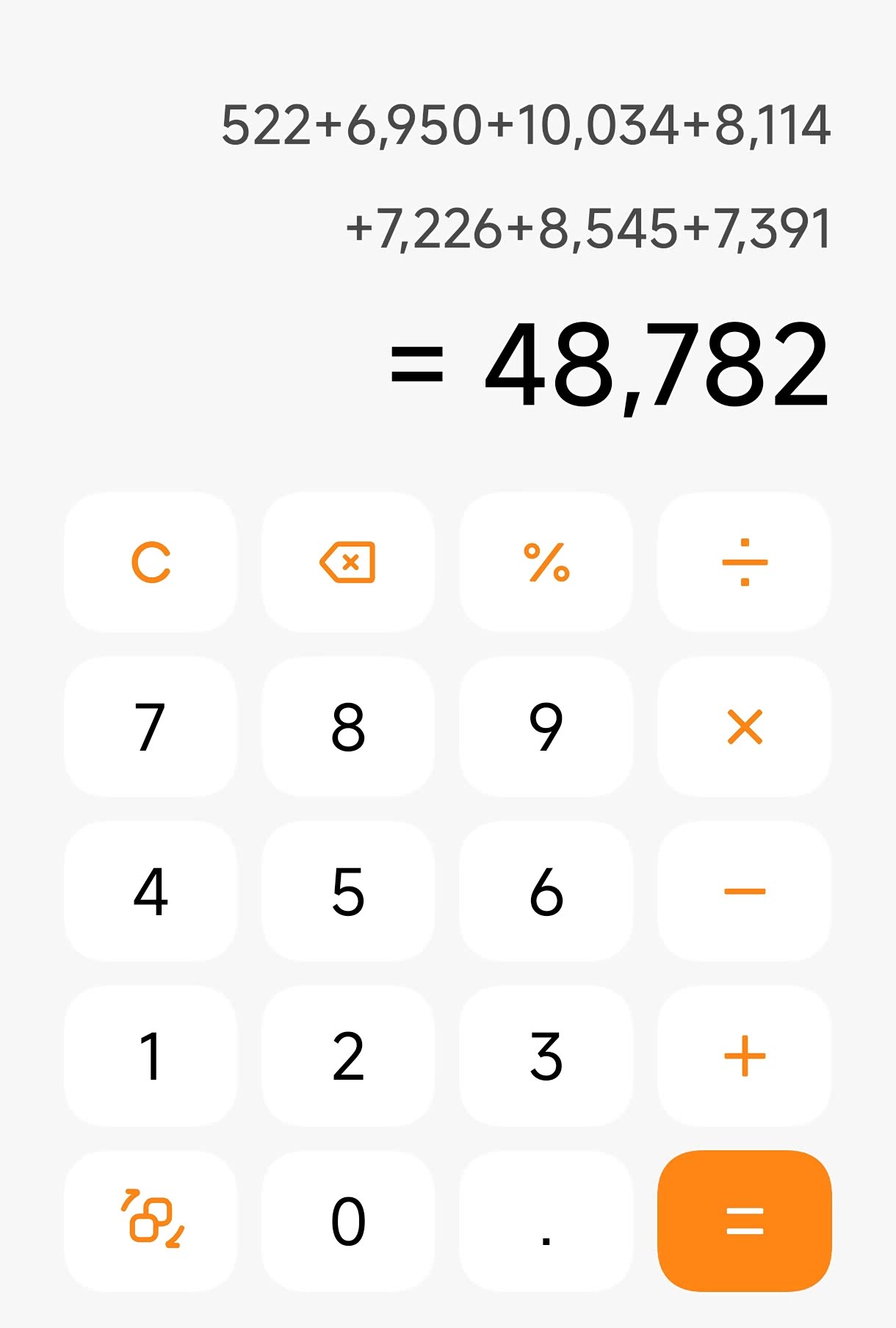Enter the digit 4
The width and height of the screenshot is (896, 1328).
(151, 892)
